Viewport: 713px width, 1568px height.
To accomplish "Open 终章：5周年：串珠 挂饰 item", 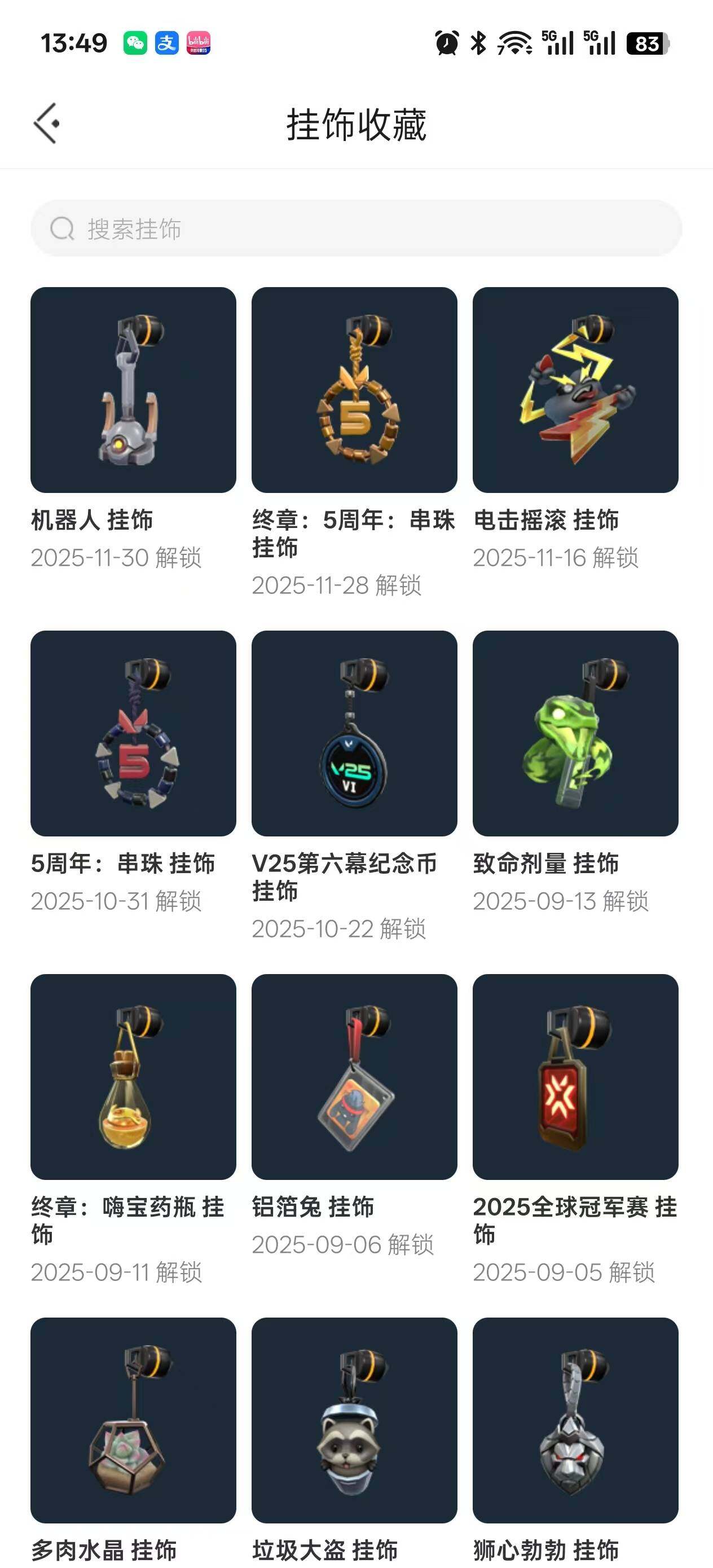I will point(354,390).
